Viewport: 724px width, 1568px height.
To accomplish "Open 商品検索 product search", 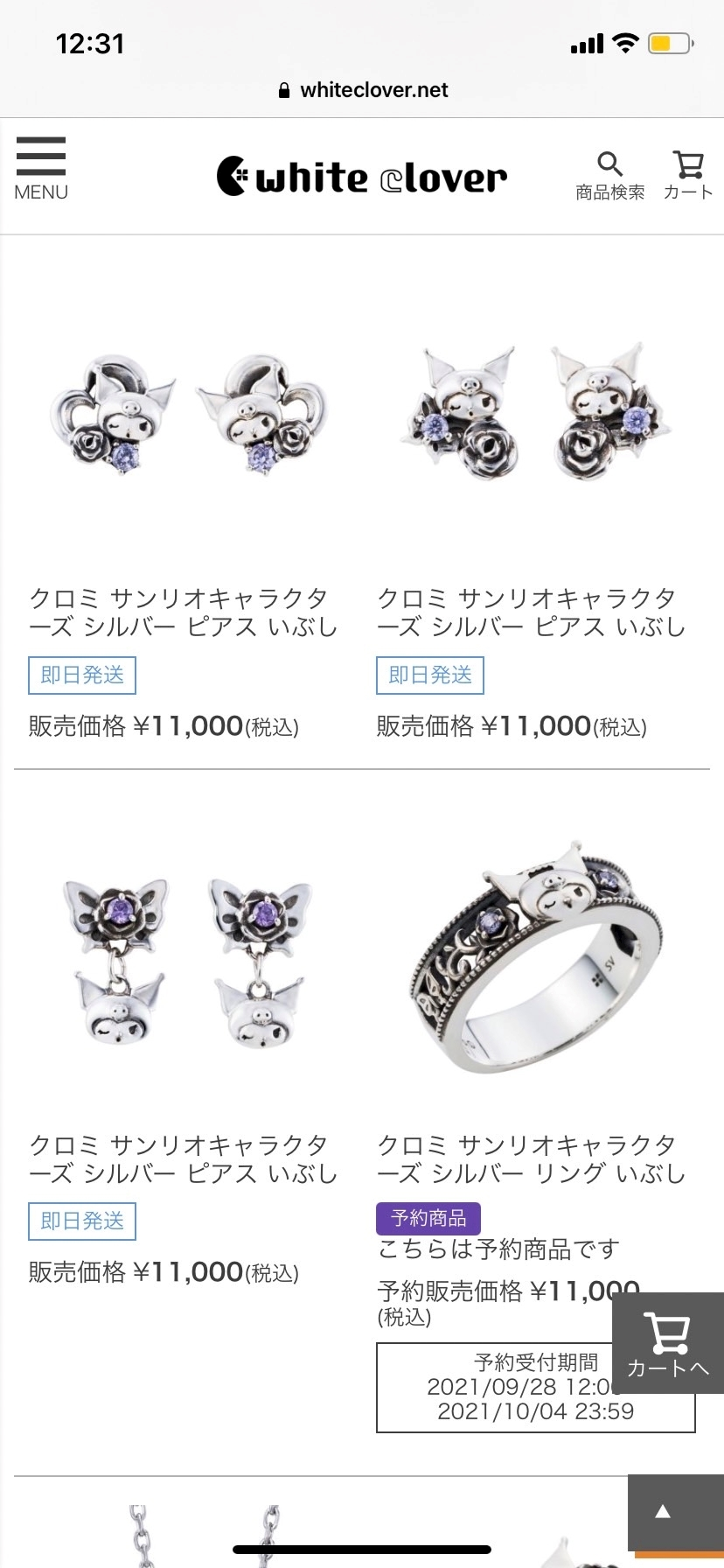I will point(609,176).
